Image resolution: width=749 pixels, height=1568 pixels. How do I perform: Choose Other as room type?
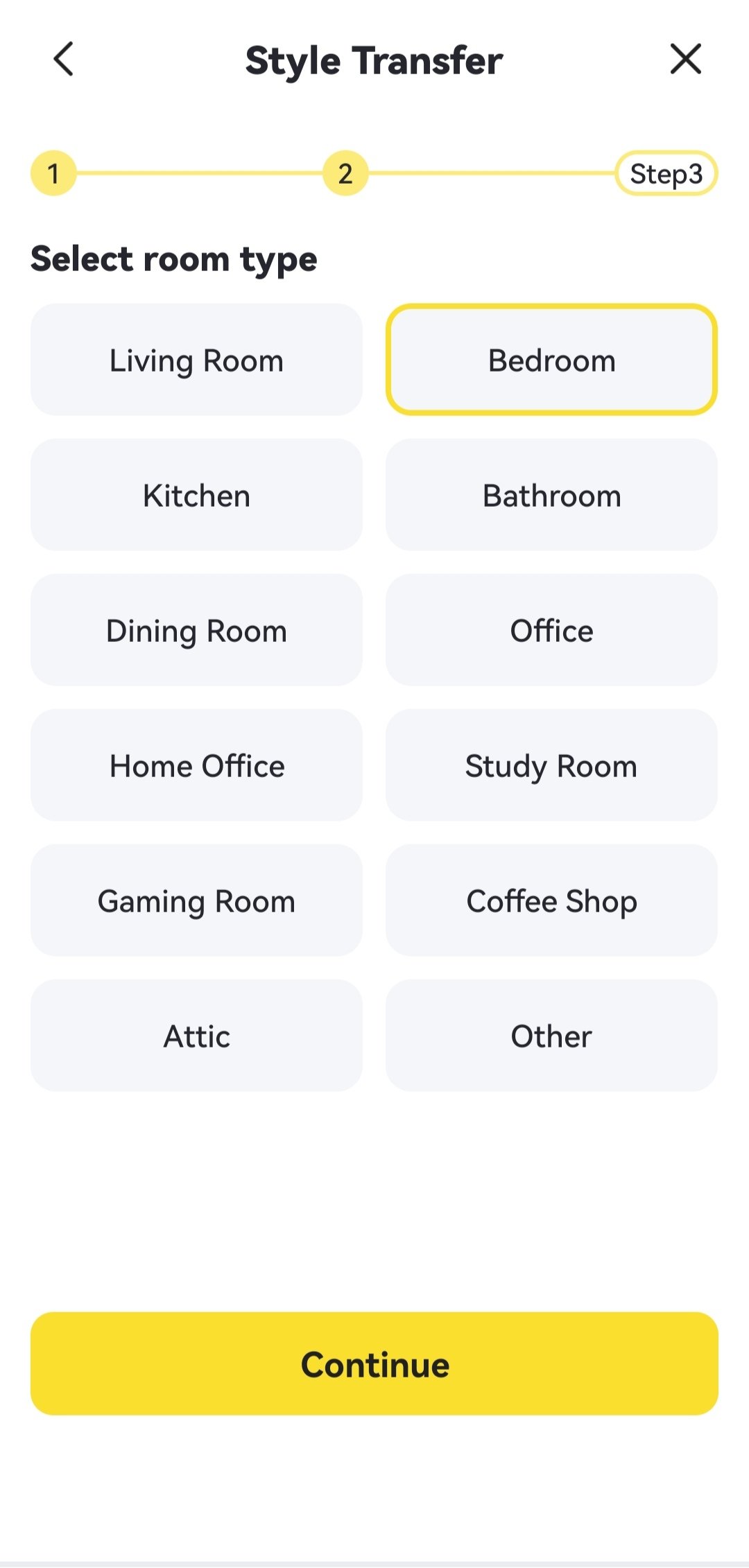pos(551,1036)
